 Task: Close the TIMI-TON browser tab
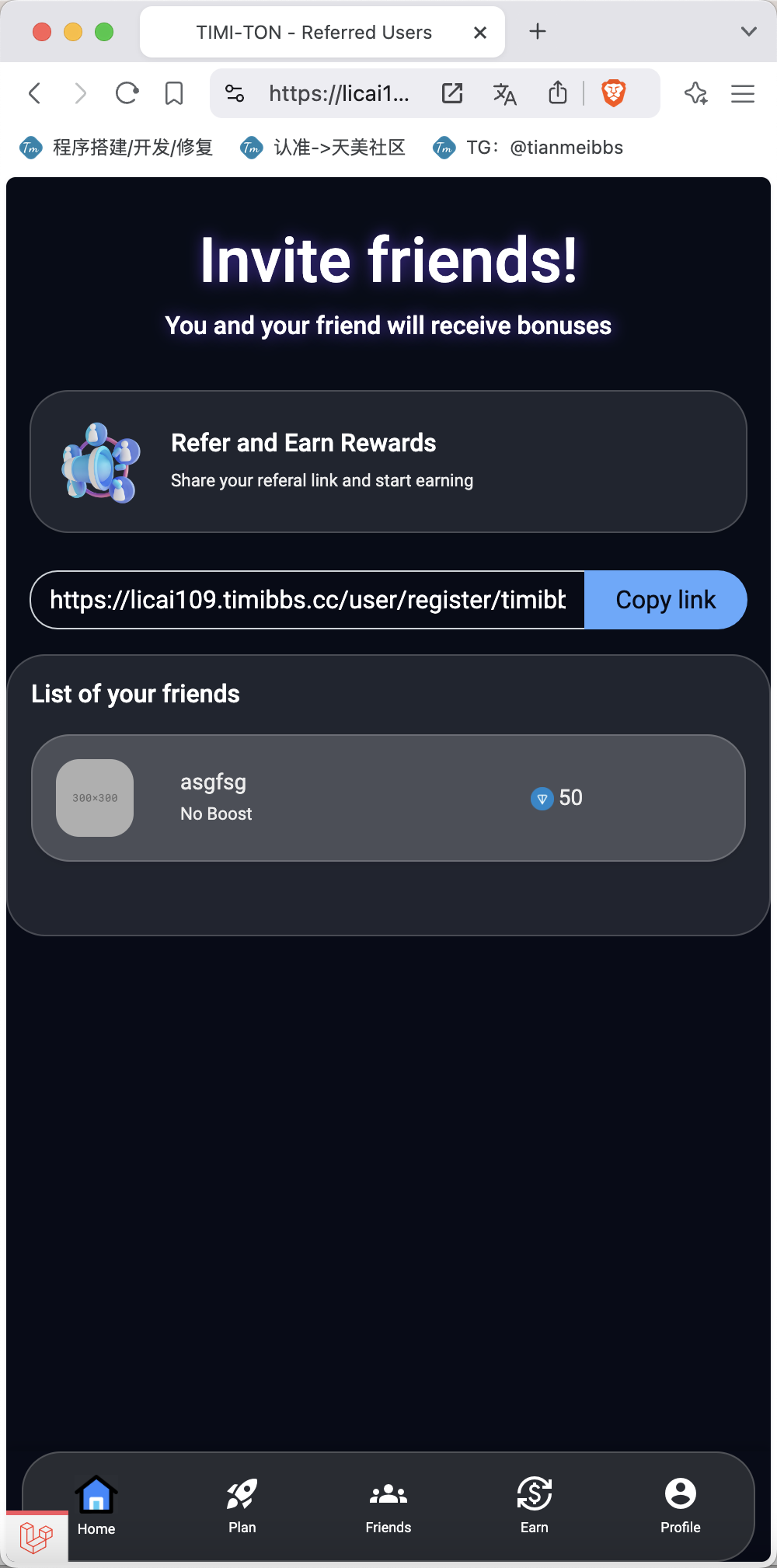[480, 33]
